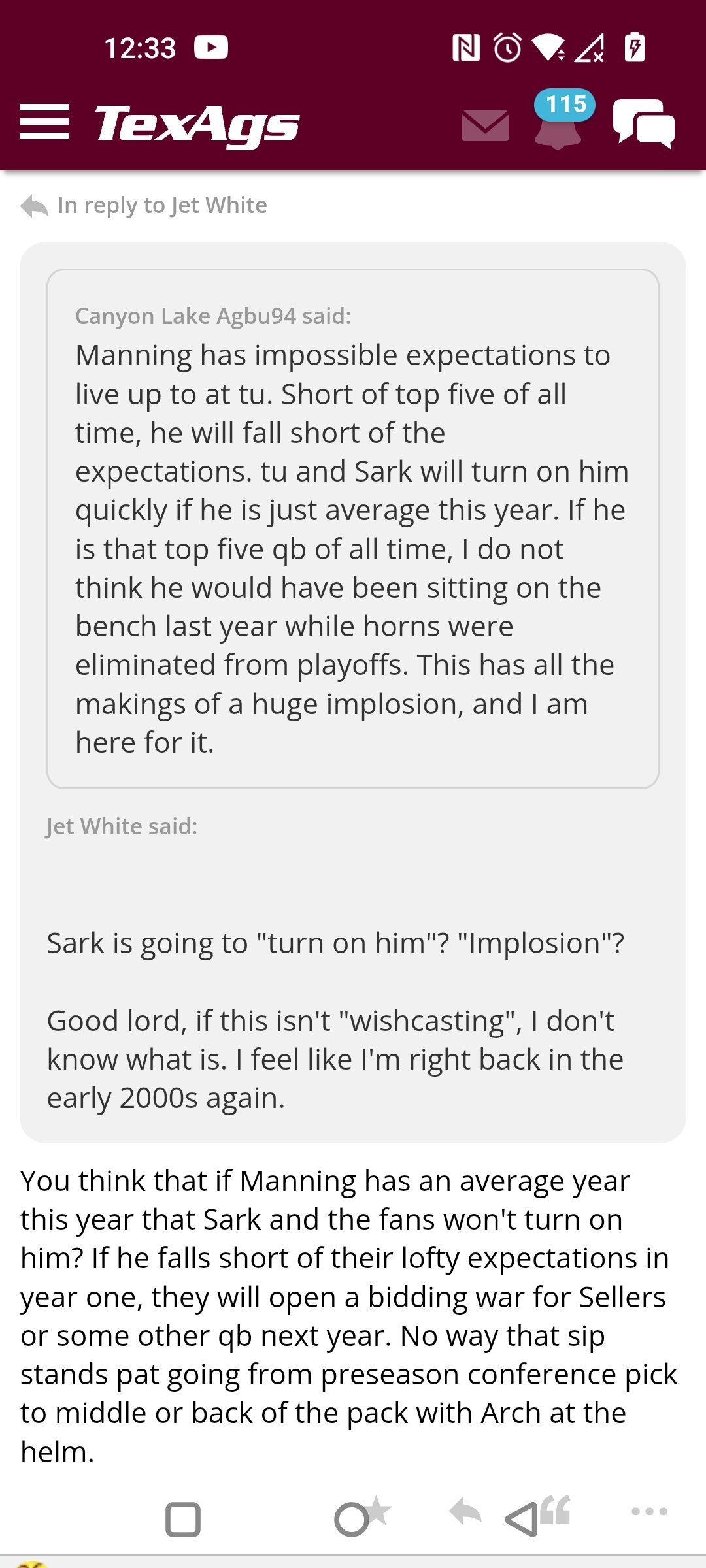Open the system recent apps view
The height and width of the screenshot is (1568, 706).
(x=183, y=1519)
